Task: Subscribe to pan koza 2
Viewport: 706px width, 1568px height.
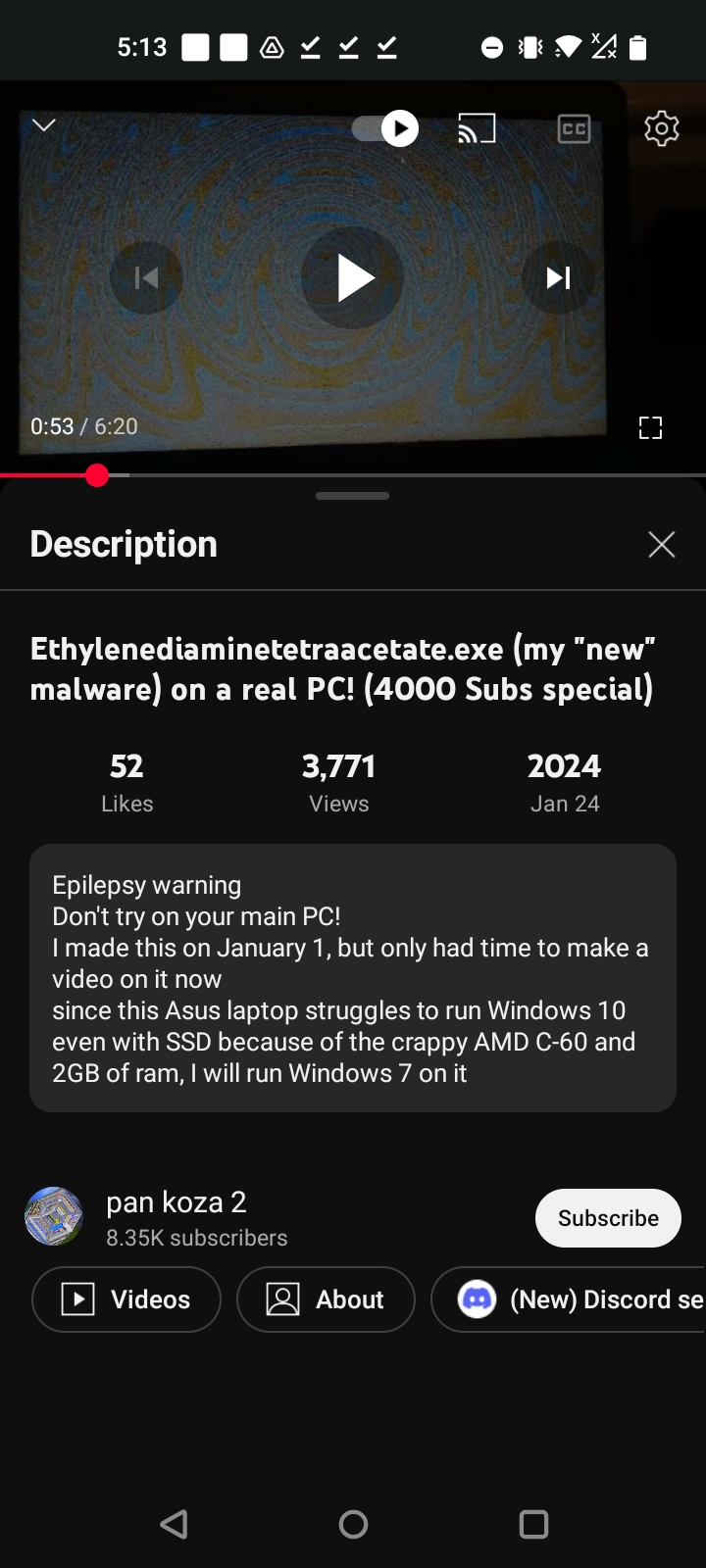Action: 608,1218
